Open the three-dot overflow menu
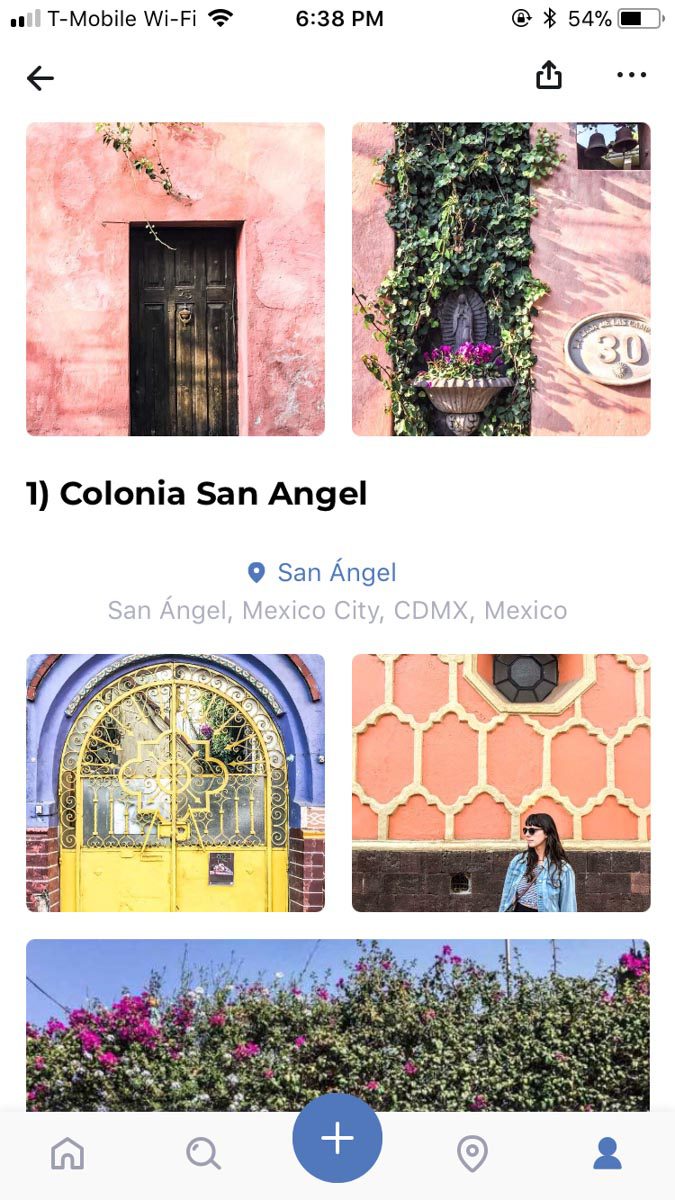The width and height of the screenshot is (675, 1200). [x=632, y=75]
